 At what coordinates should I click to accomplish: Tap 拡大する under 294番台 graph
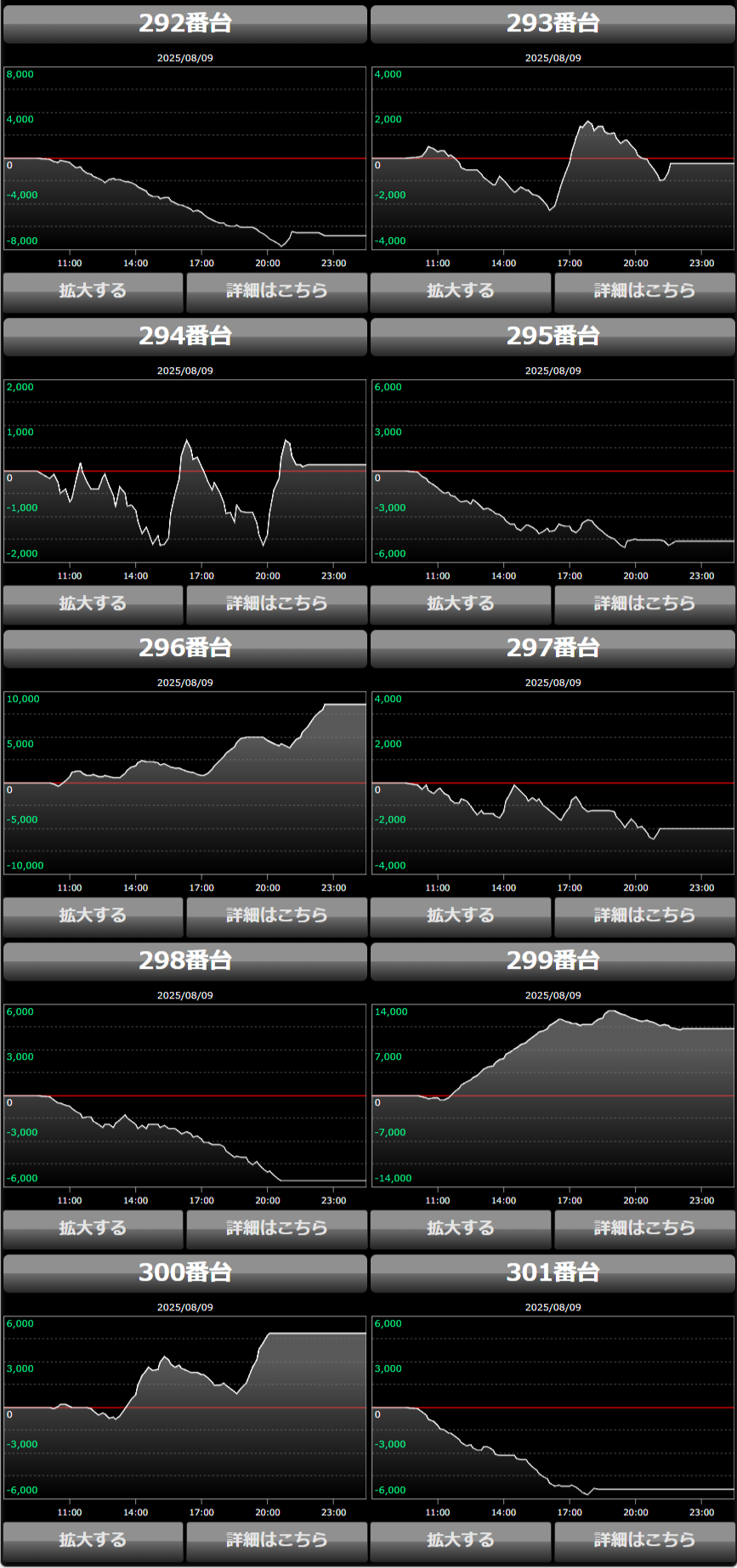(x=93, y=604)
